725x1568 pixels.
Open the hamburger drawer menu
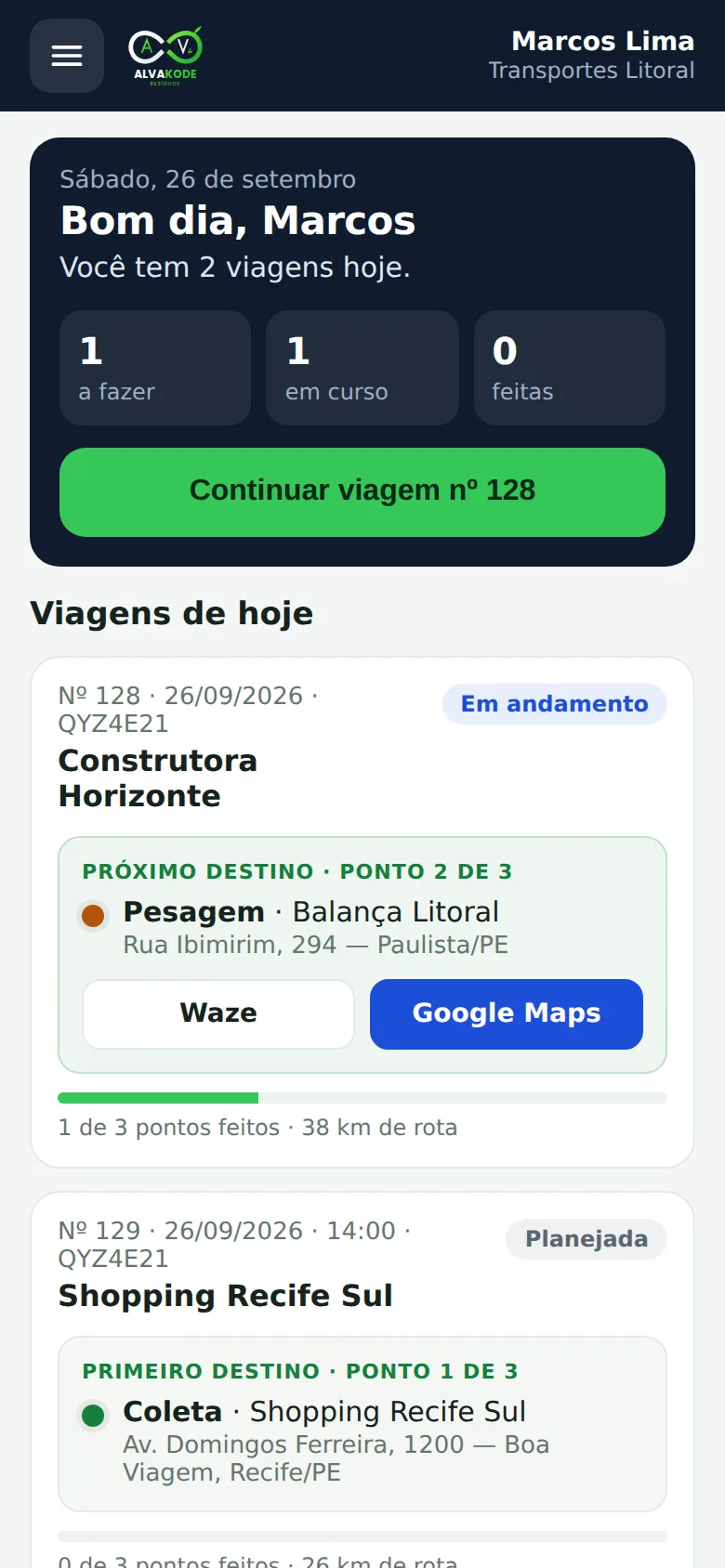point(67,56)
